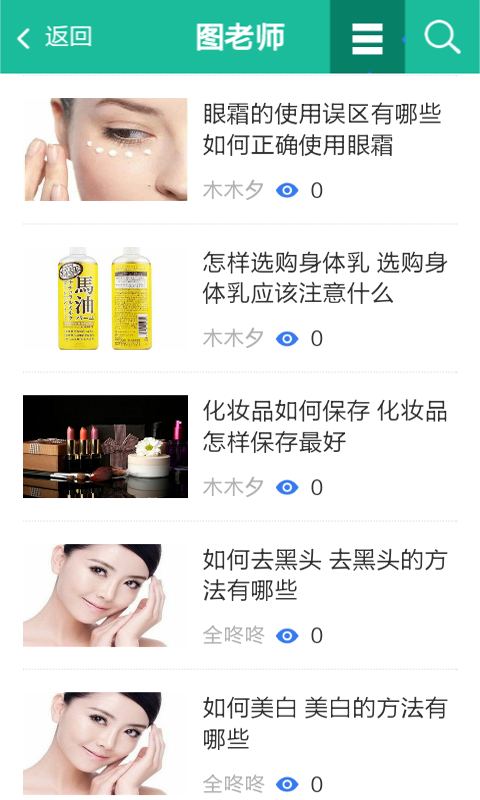Tap the 返回 back button
Image resolution: width=480 pixels, height=800 pixels.
click(54, 37)
